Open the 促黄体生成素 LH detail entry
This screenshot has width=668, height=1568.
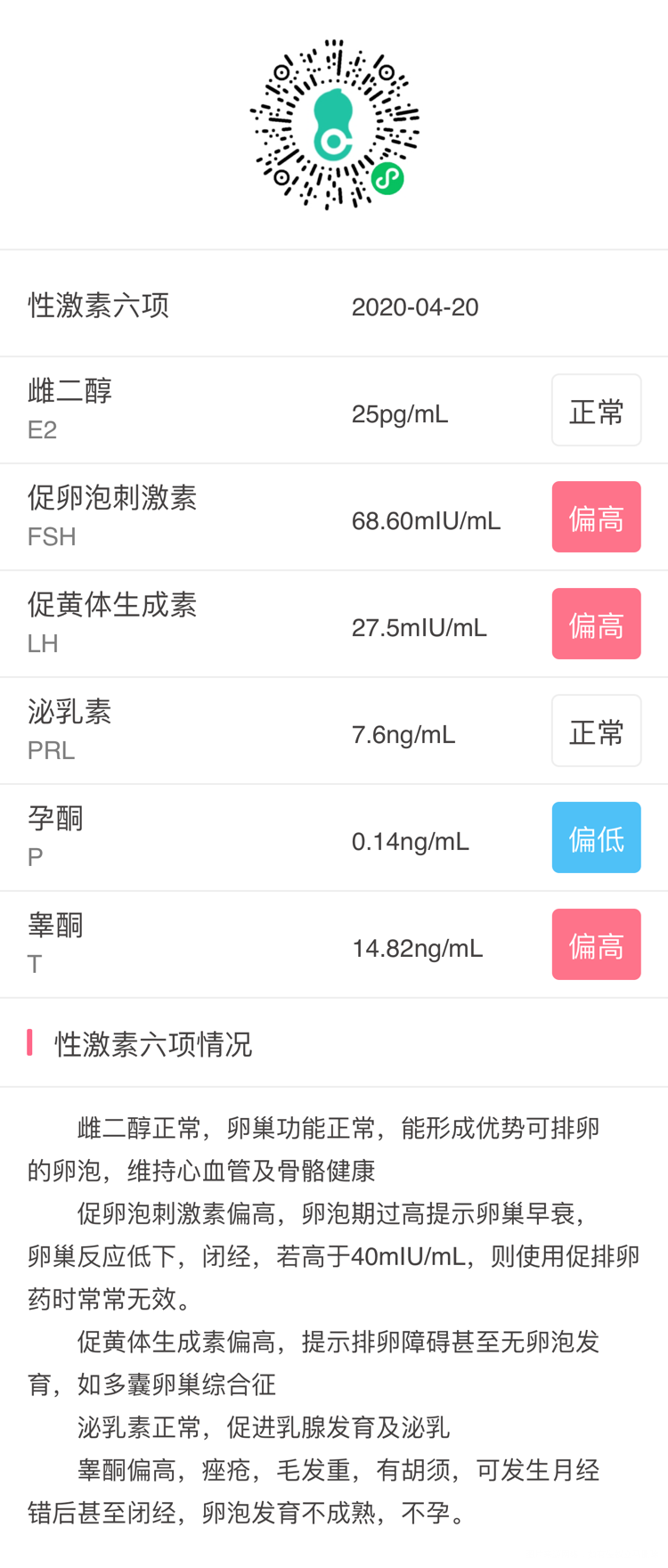334,623
